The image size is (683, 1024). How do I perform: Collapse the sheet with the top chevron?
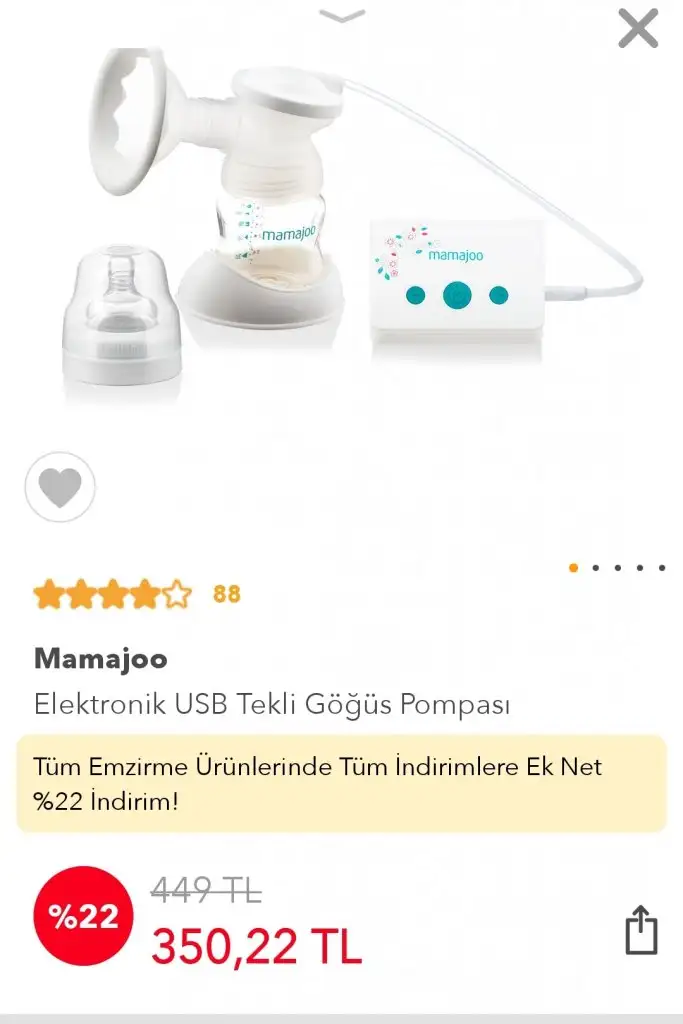tap(341, 15)
